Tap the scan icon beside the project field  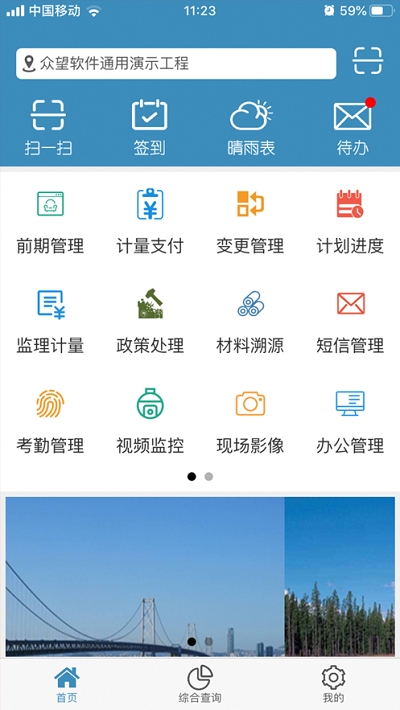coord(367,61)
